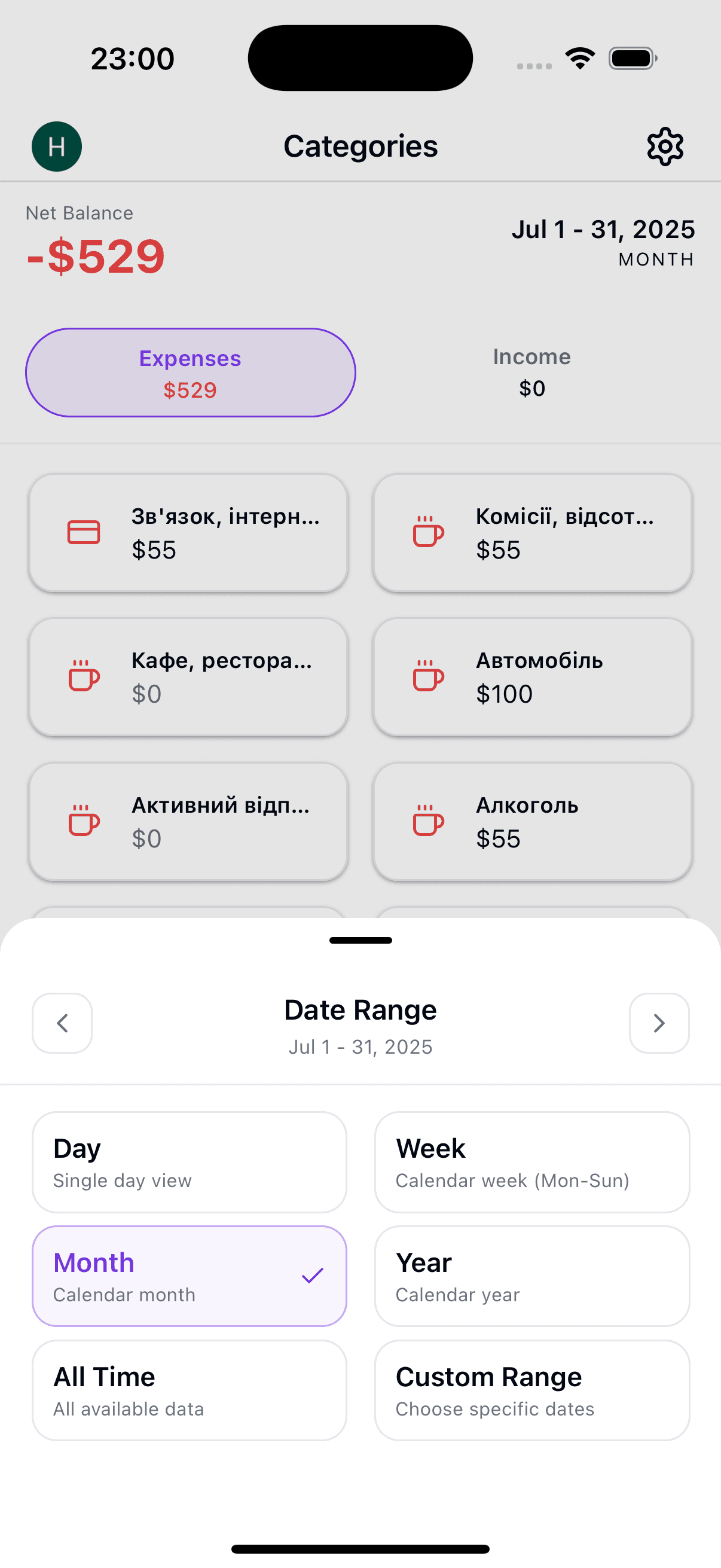Screen dimensions: 721x1568
Task: Tap the Jul 1 - 31, 2025 date selector
Action: [603, 241]
